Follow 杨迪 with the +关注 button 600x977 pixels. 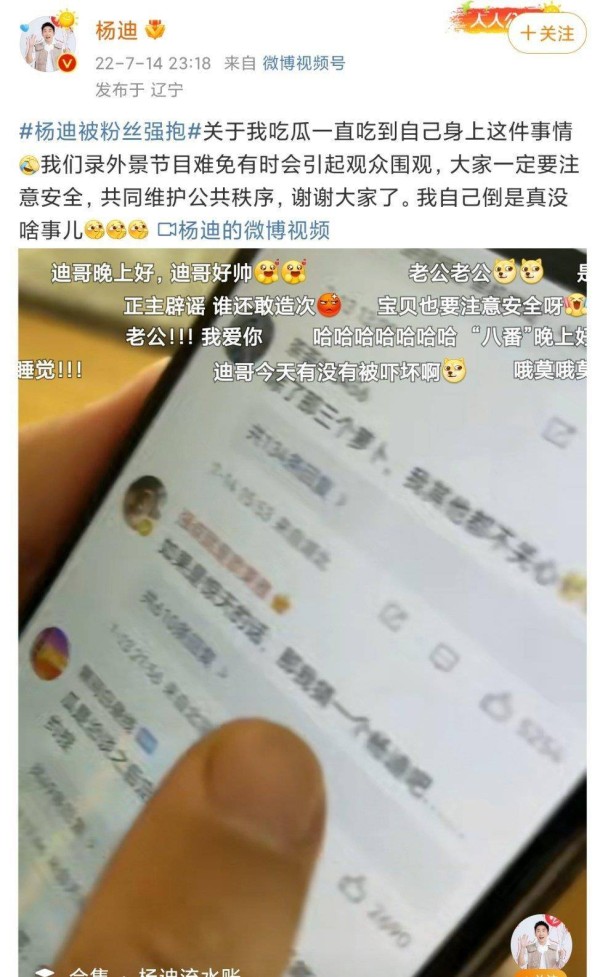click(546, 33)
